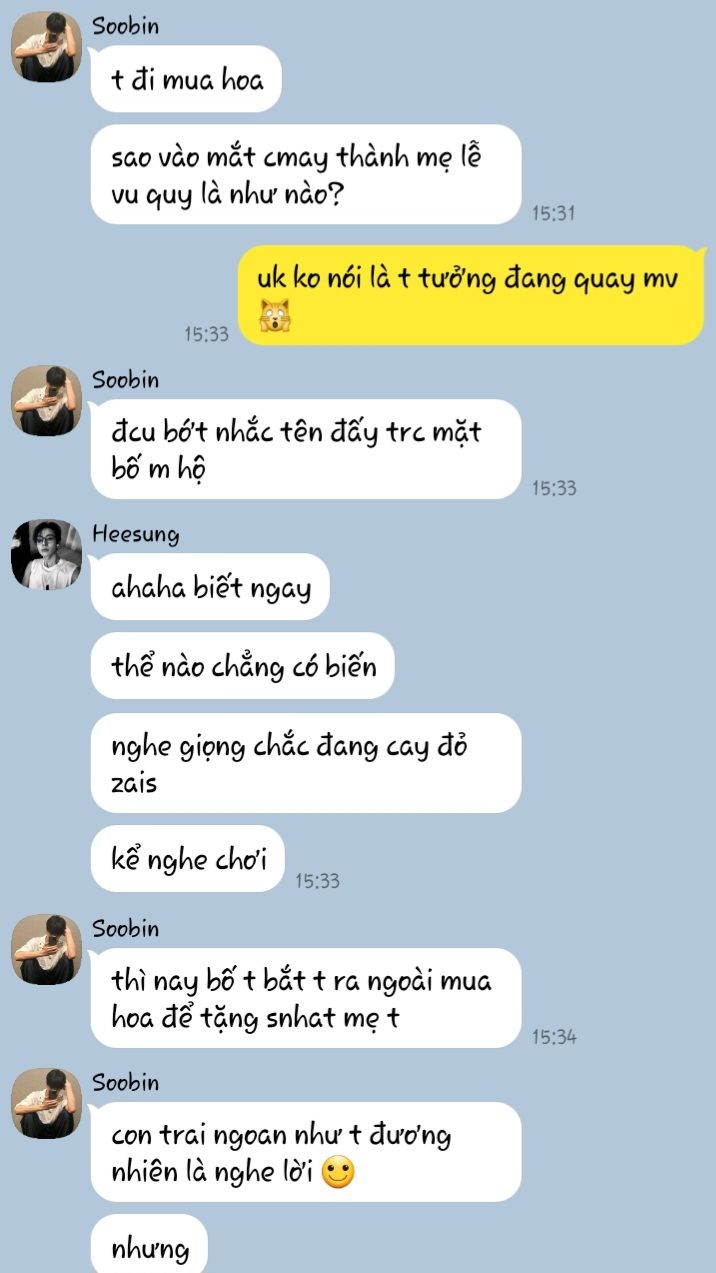This screenshot has height=1273, width=716.
Task: Select Soobin's avatar beside "con trai ngoan" message
Action: pos(46,1103)
